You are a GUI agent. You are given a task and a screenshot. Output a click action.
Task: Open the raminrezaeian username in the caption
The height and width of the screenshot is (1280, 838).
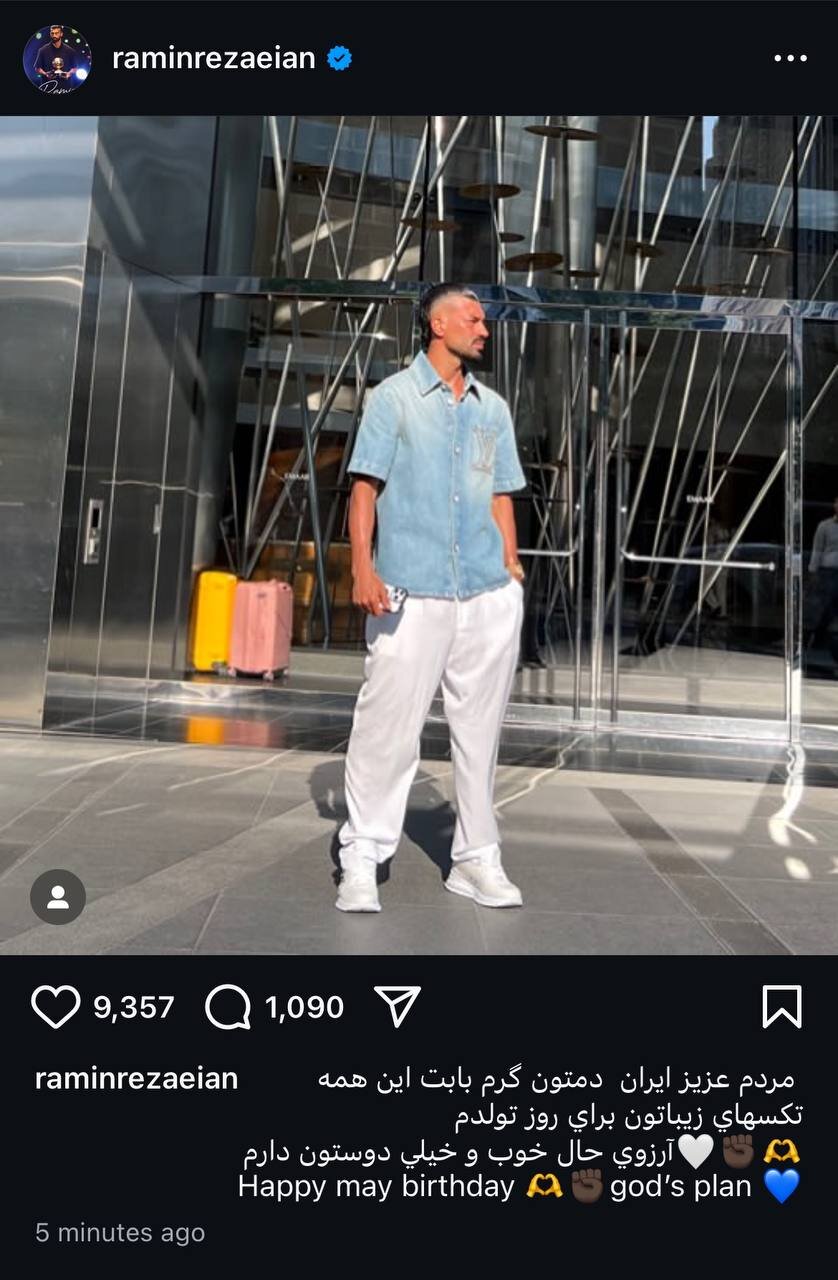[x=137, y=1079]
